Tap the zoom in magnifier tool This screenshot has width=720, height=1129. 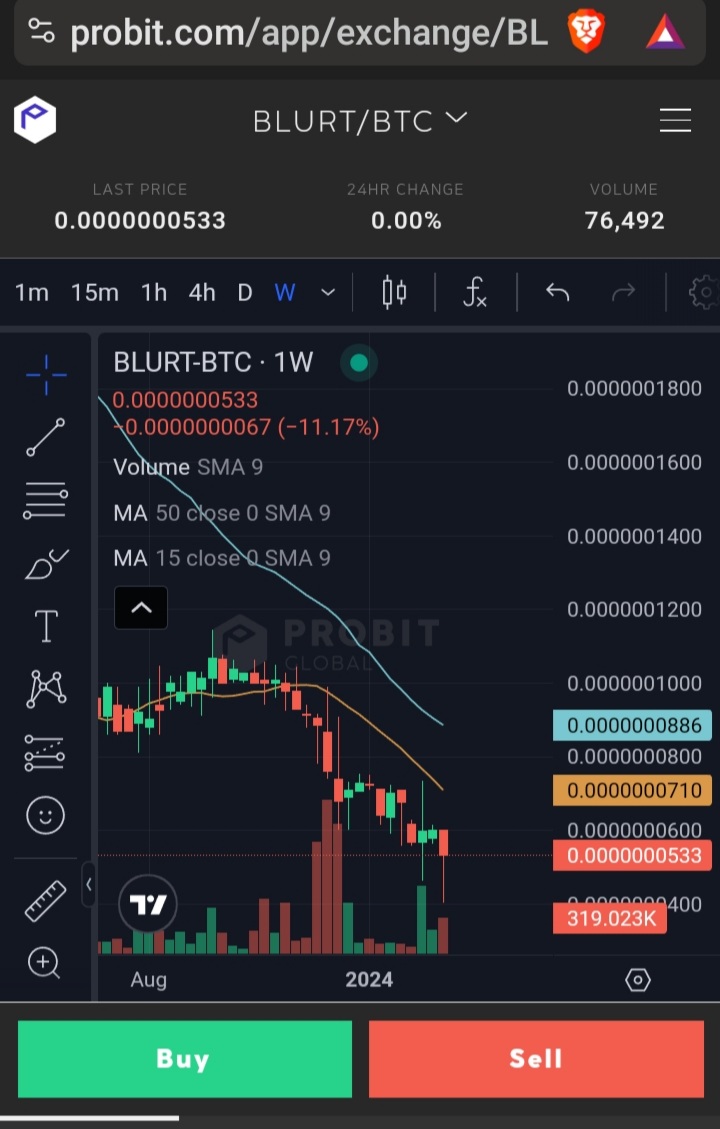[x=44, y=963]
